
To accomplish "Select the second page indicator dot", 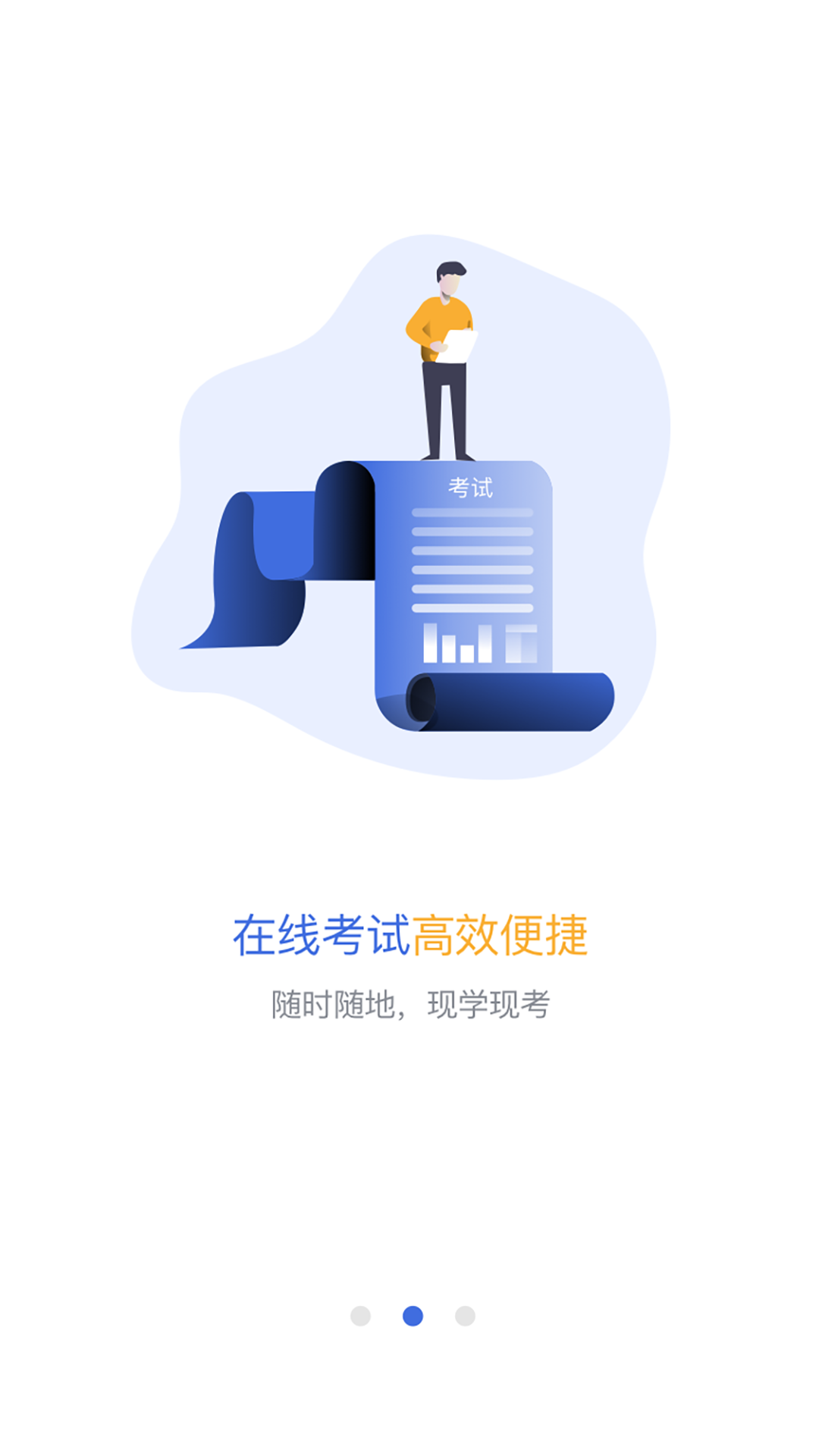I will point(413,1316).
